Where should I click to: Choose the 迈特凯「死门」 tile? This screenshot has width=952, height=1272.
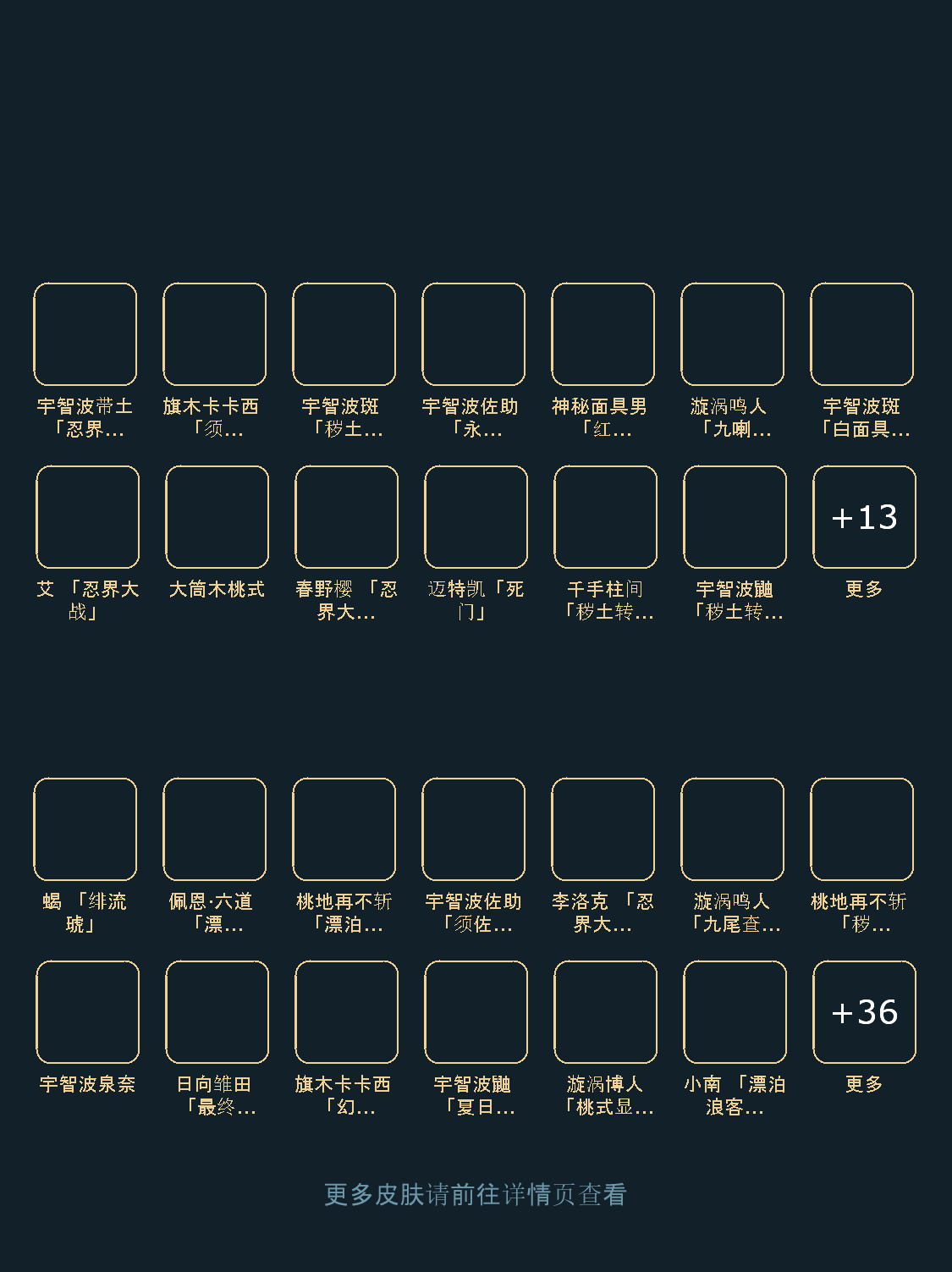(x=476, y=517)
